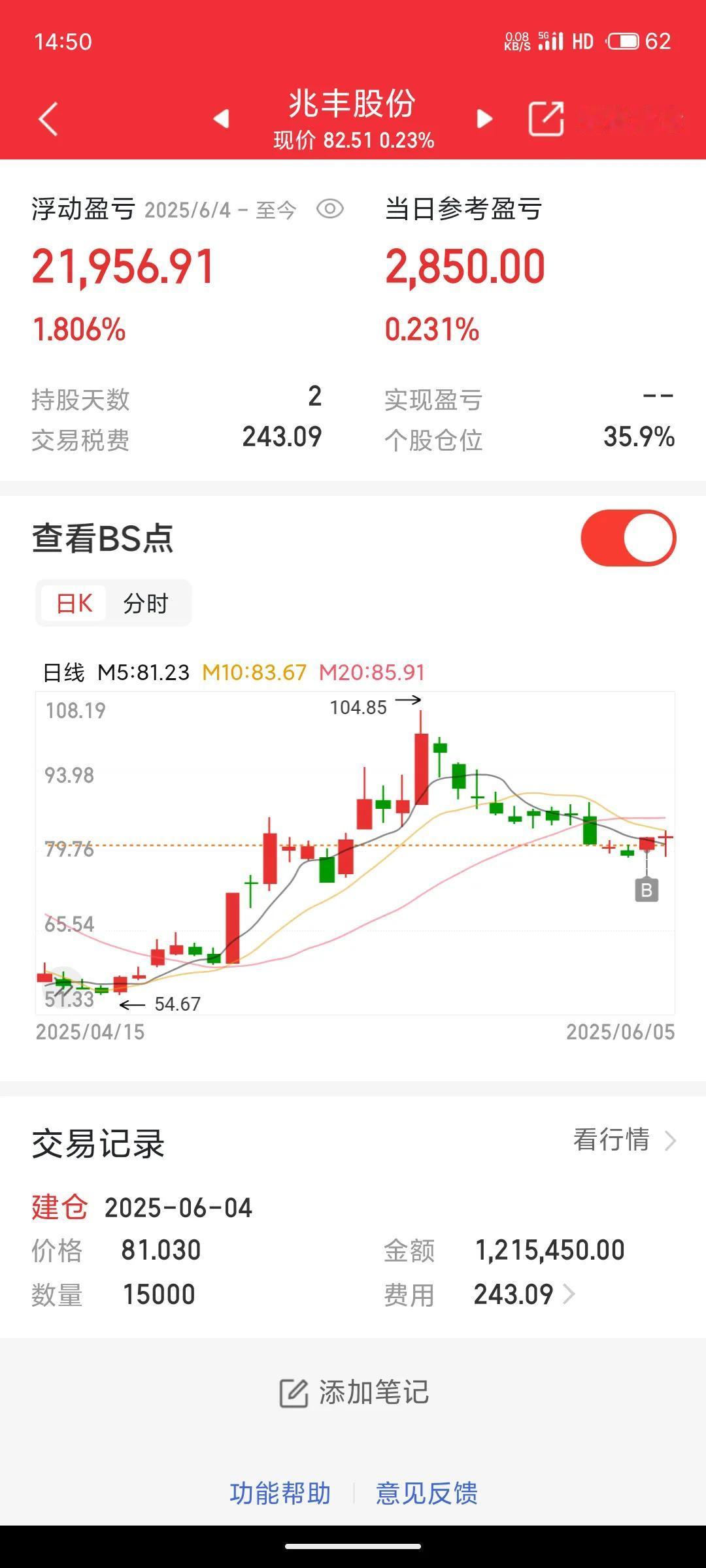Switch to the next stock
The height and width of the screenshot is (1568, 706).
[484, 118]
